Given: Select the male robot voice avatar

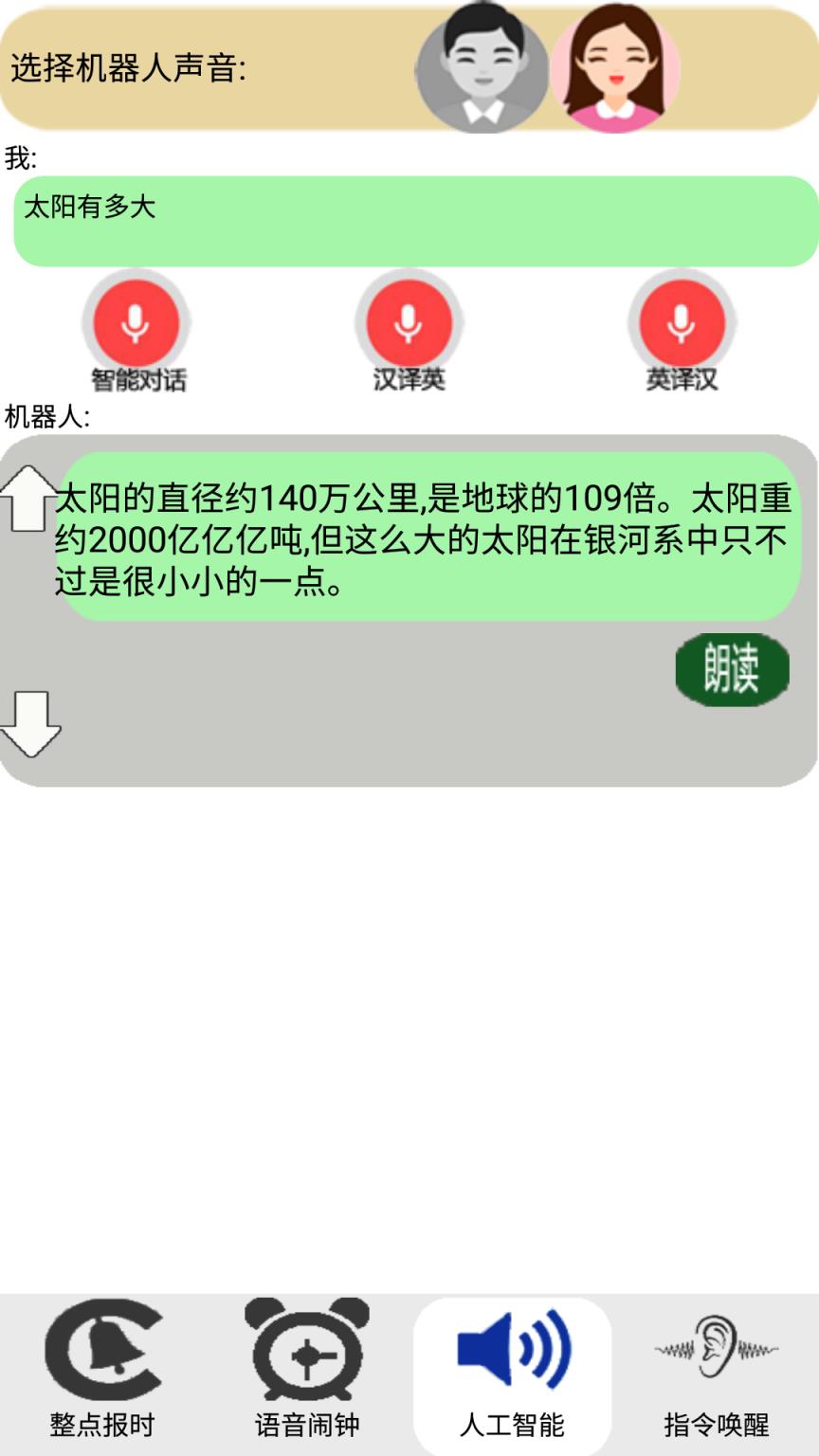Looking at the screenshot, I should tap(479, 66).
